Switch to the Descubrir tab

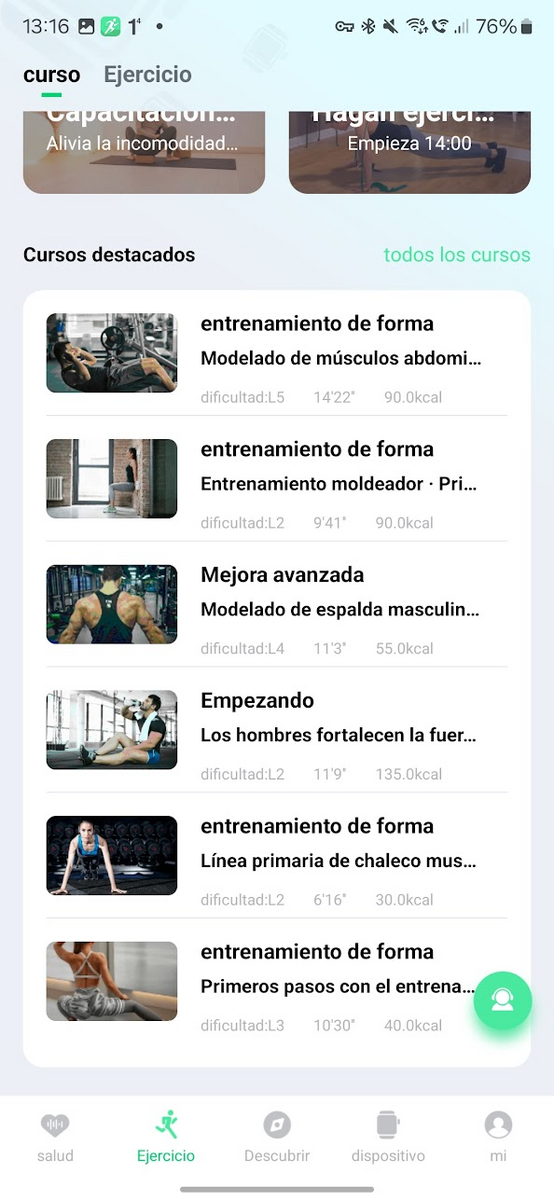(x=277, y=1137)
